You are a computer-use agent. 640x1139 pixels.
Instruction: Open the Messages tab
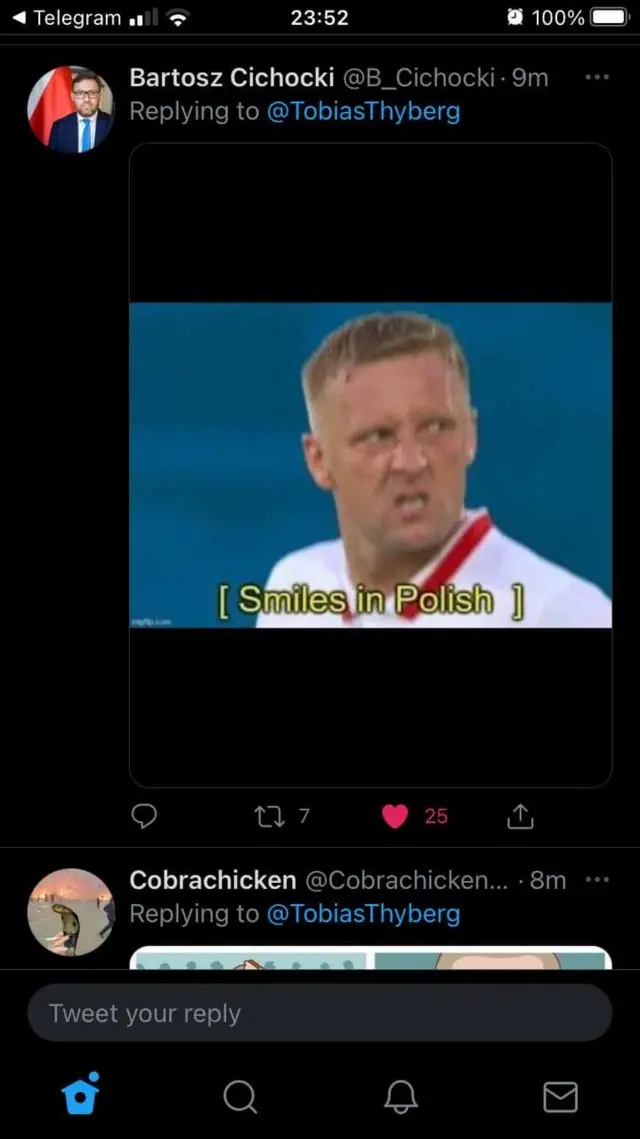(x=560, y=1096)
